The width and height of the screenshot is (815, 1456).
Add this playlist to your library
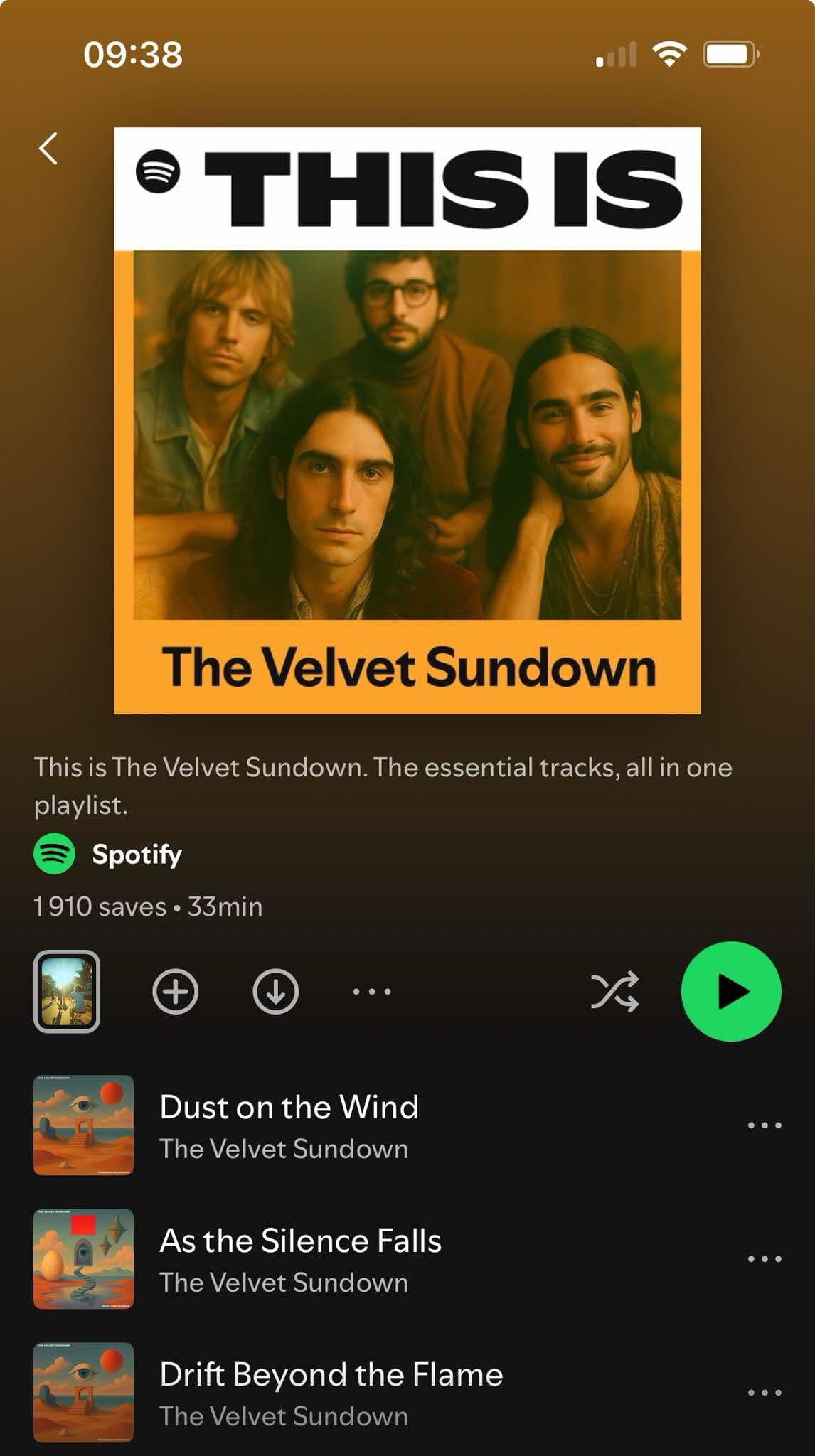point(176,991)
